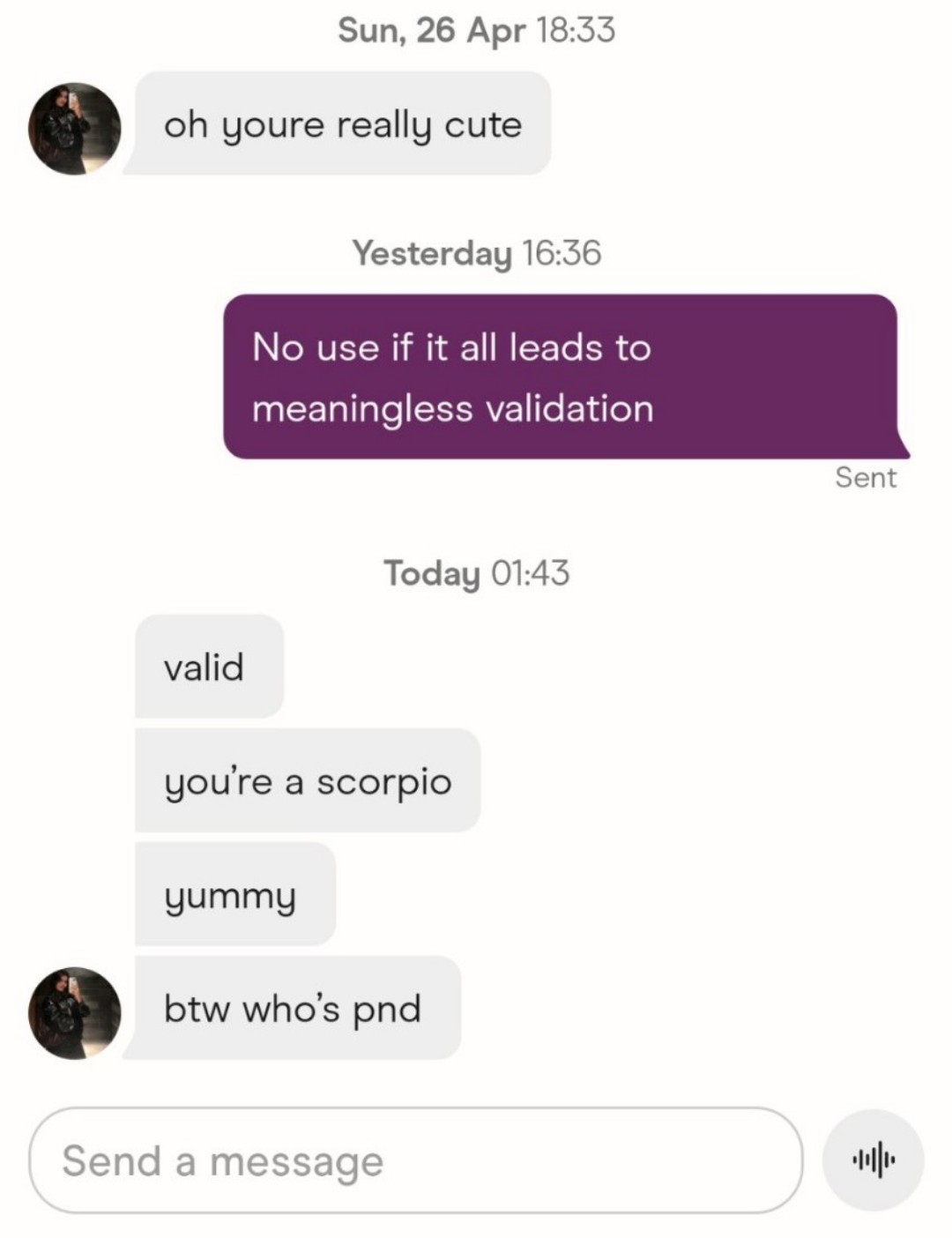Open sender's avatar beside 'oh youre really cute'
Screen dimensions: 952x1238
tap(75, 129)
